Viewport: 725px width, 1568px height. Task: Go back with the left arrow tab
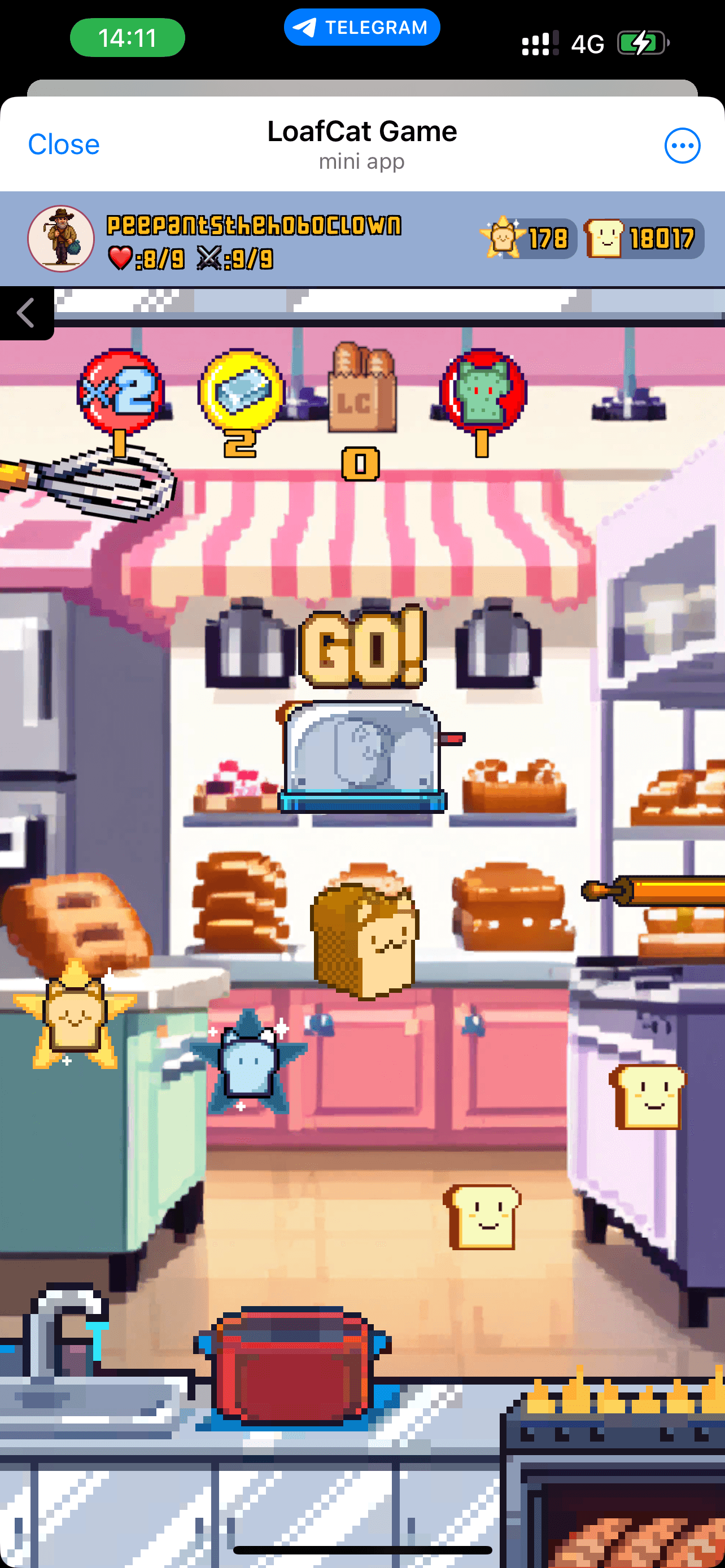point(25,313)
